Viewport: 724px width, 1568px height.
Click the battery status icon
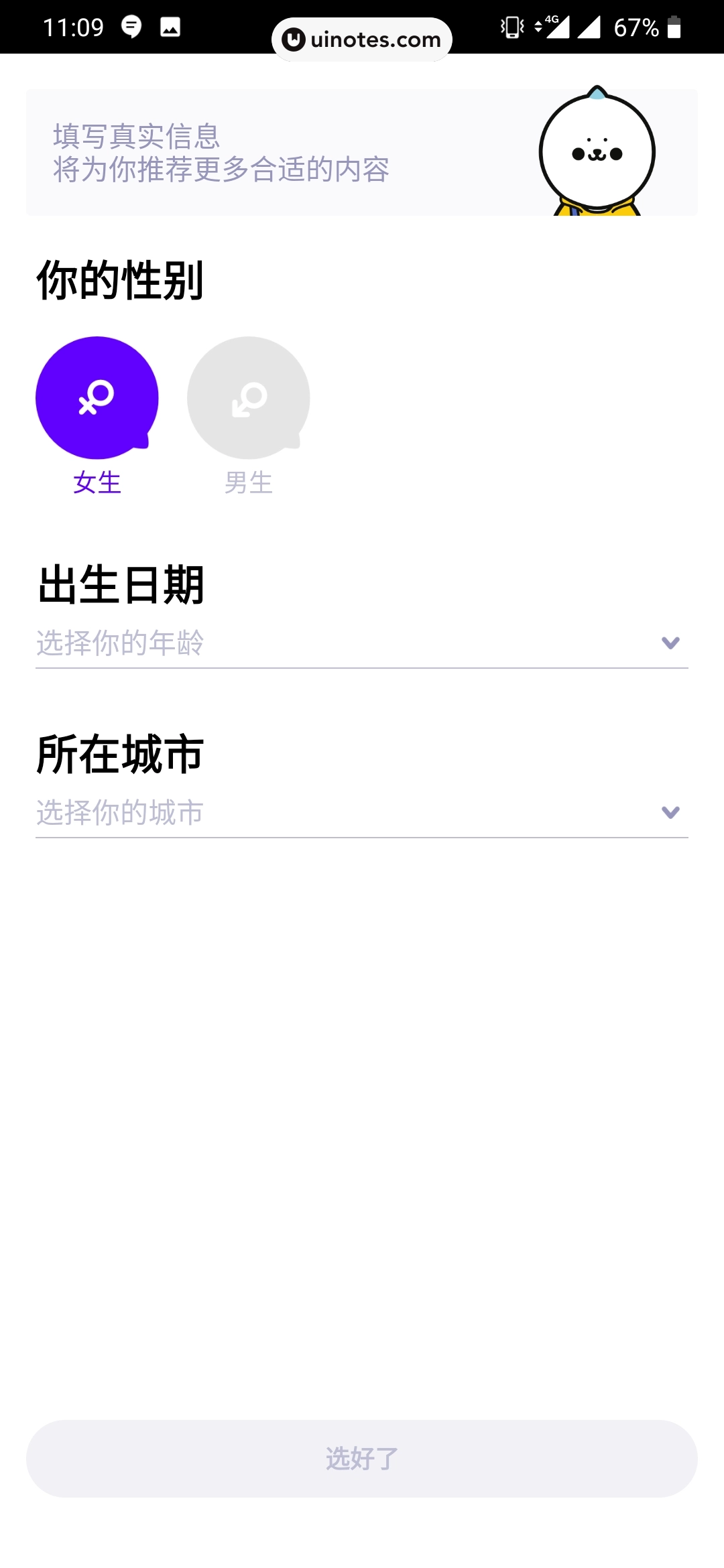(x=674, y=27)
